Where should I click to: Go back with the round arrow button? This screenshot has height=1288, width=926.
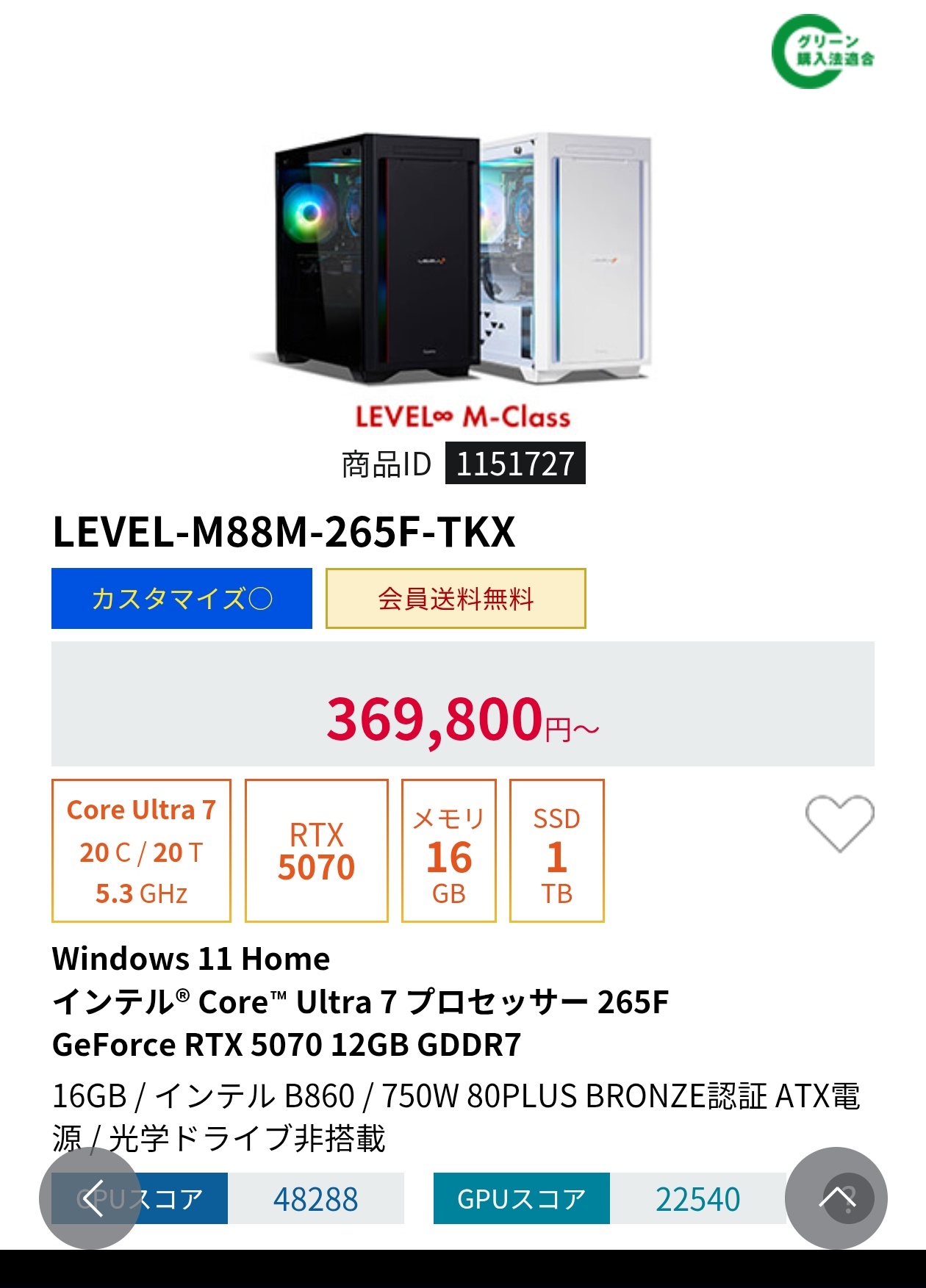tap(90, 1198)
